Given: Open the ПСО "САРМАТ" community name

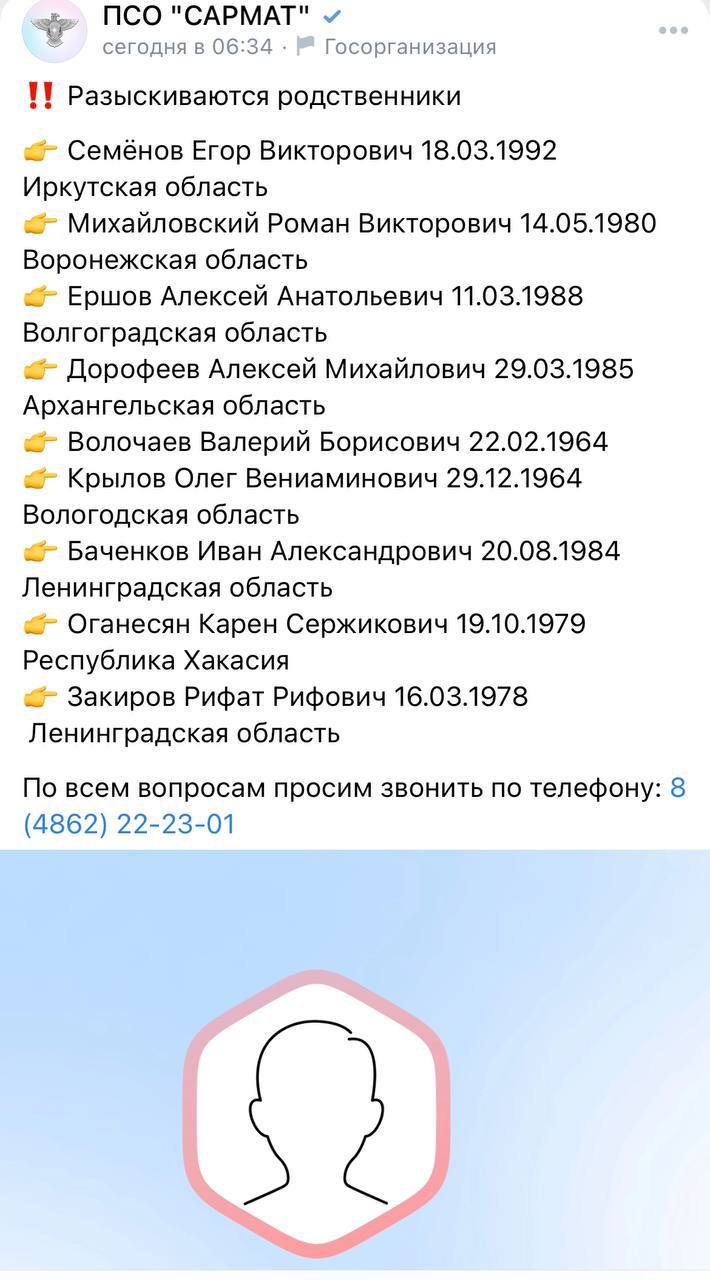Looking at the screenshot, I should (206, 15).
